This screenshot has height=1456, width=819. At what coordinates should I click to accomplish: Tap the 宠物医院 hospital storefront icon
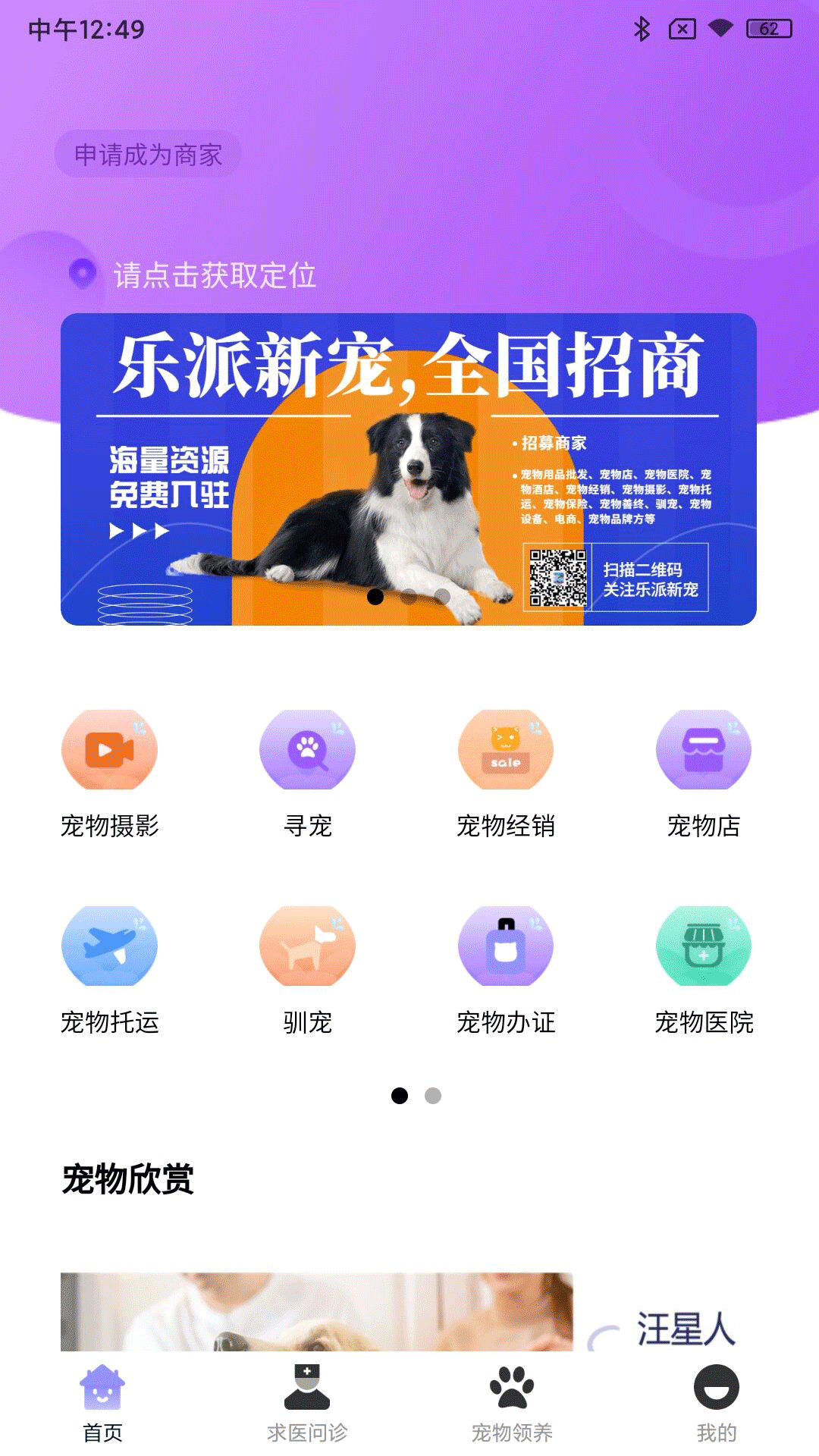pyautogui.click(x=704, y=946)
